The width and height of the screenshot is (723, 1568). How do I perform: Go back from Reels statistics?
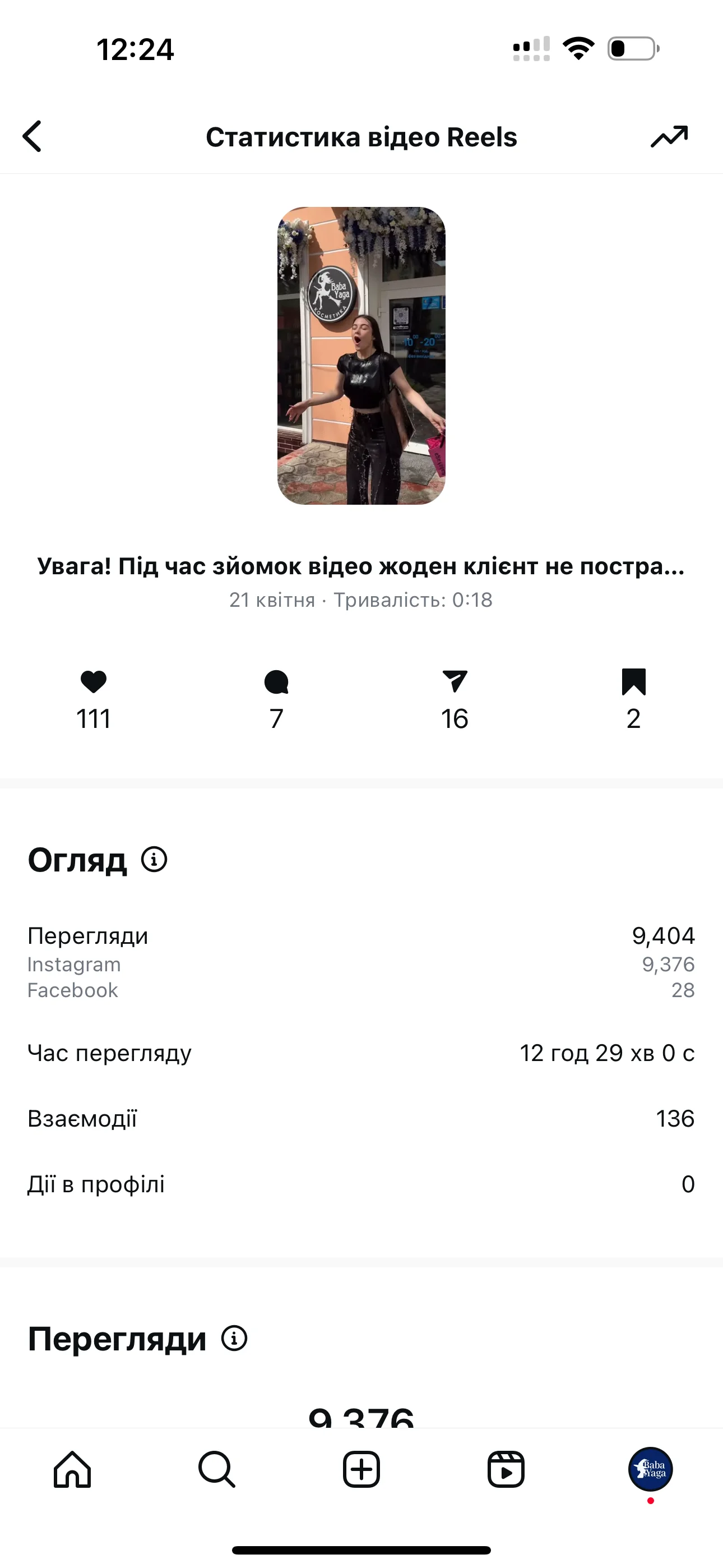pyautogui.click(x=33, y=136)
